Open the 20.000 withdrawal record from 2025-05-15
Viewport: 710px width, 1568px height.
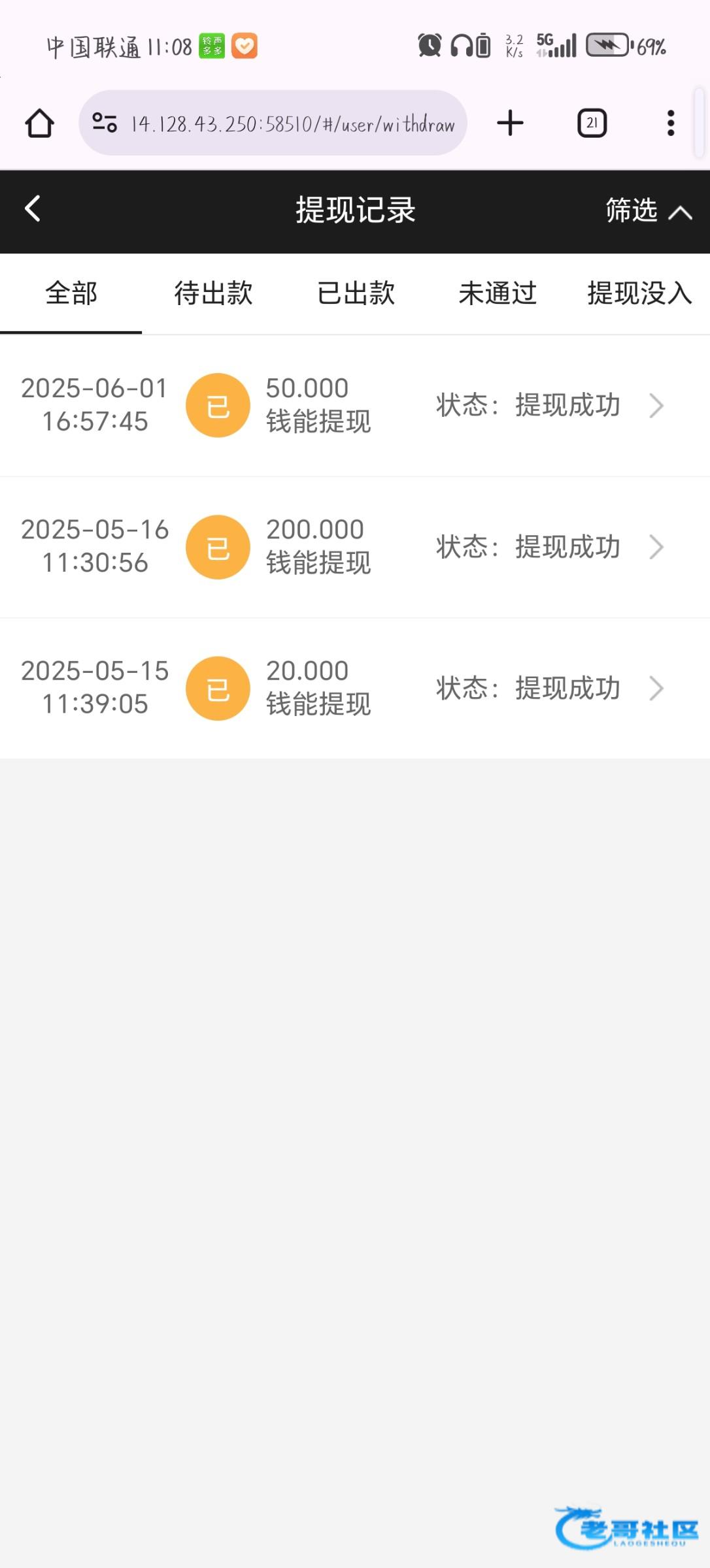(x=355, y=688)
